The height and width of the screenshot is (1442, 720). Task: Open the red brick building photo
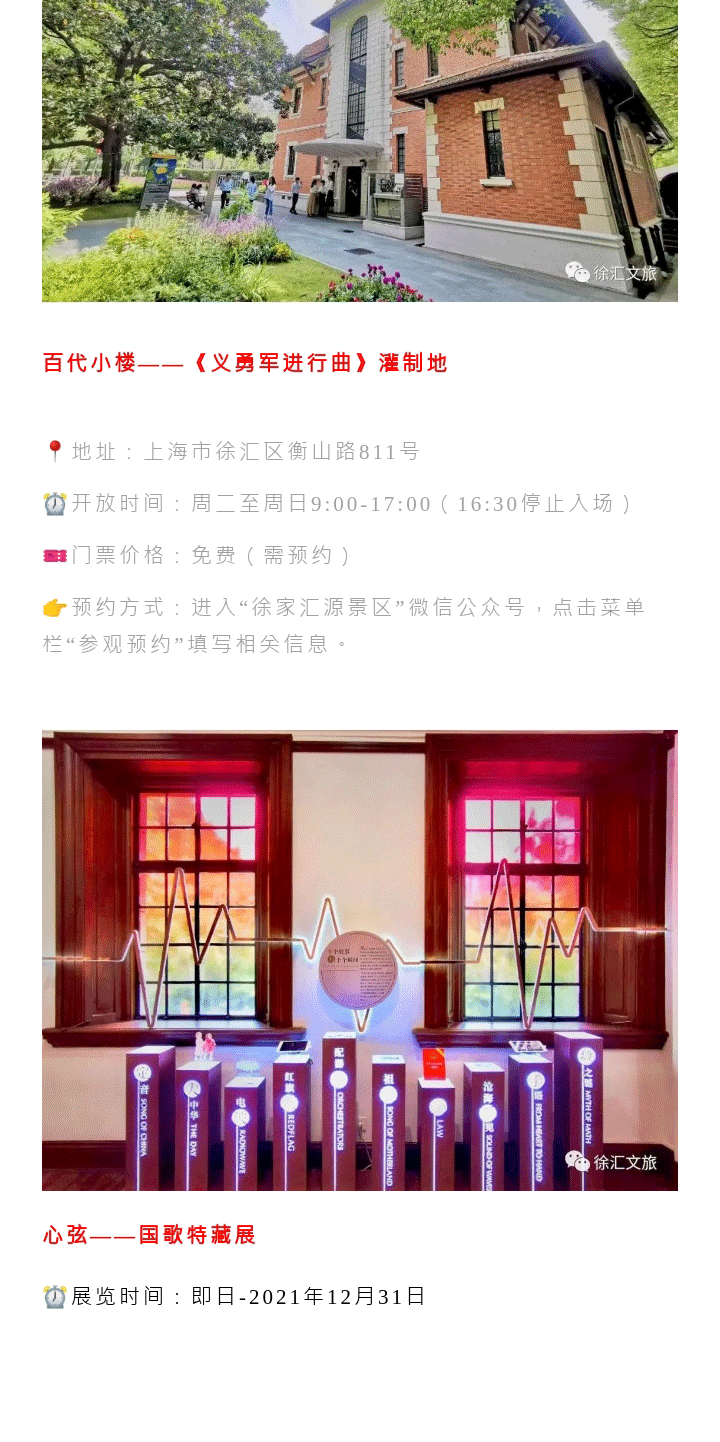360,150
